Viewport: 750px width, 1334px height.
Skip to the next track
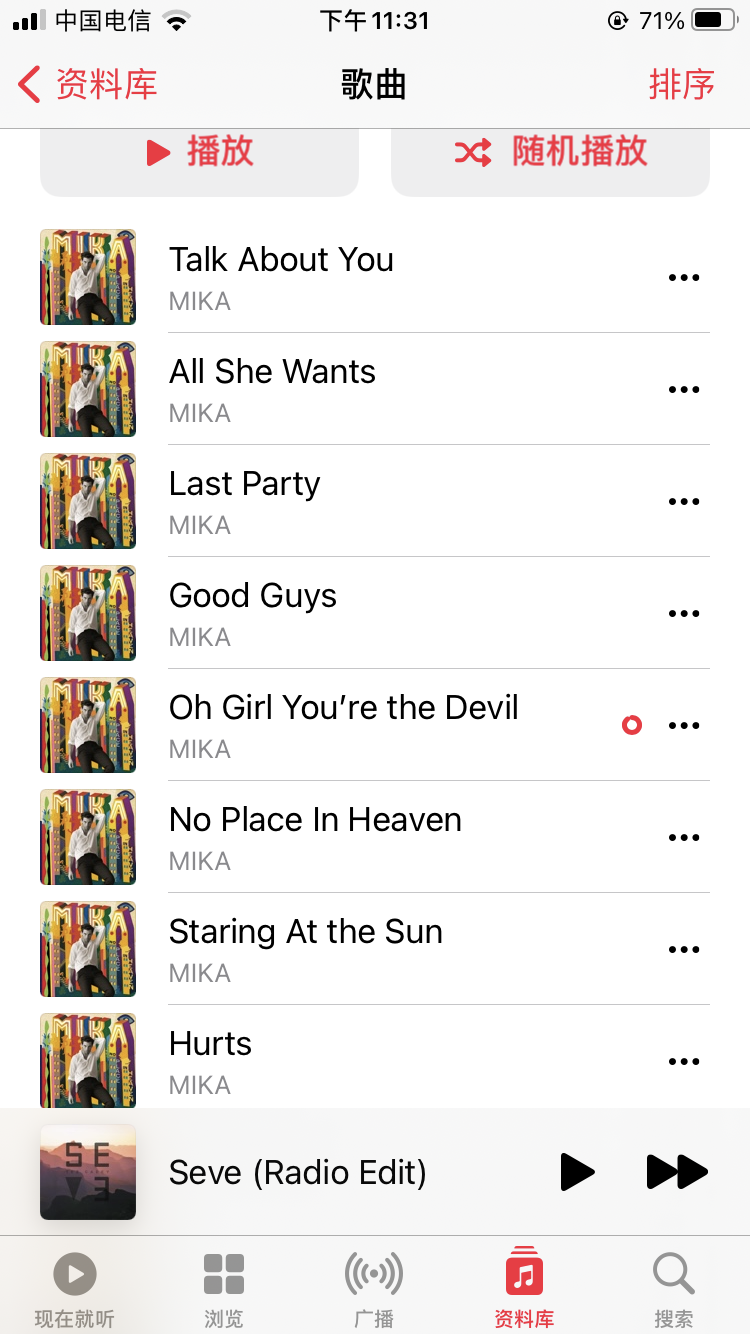(x=677, y=1172)
